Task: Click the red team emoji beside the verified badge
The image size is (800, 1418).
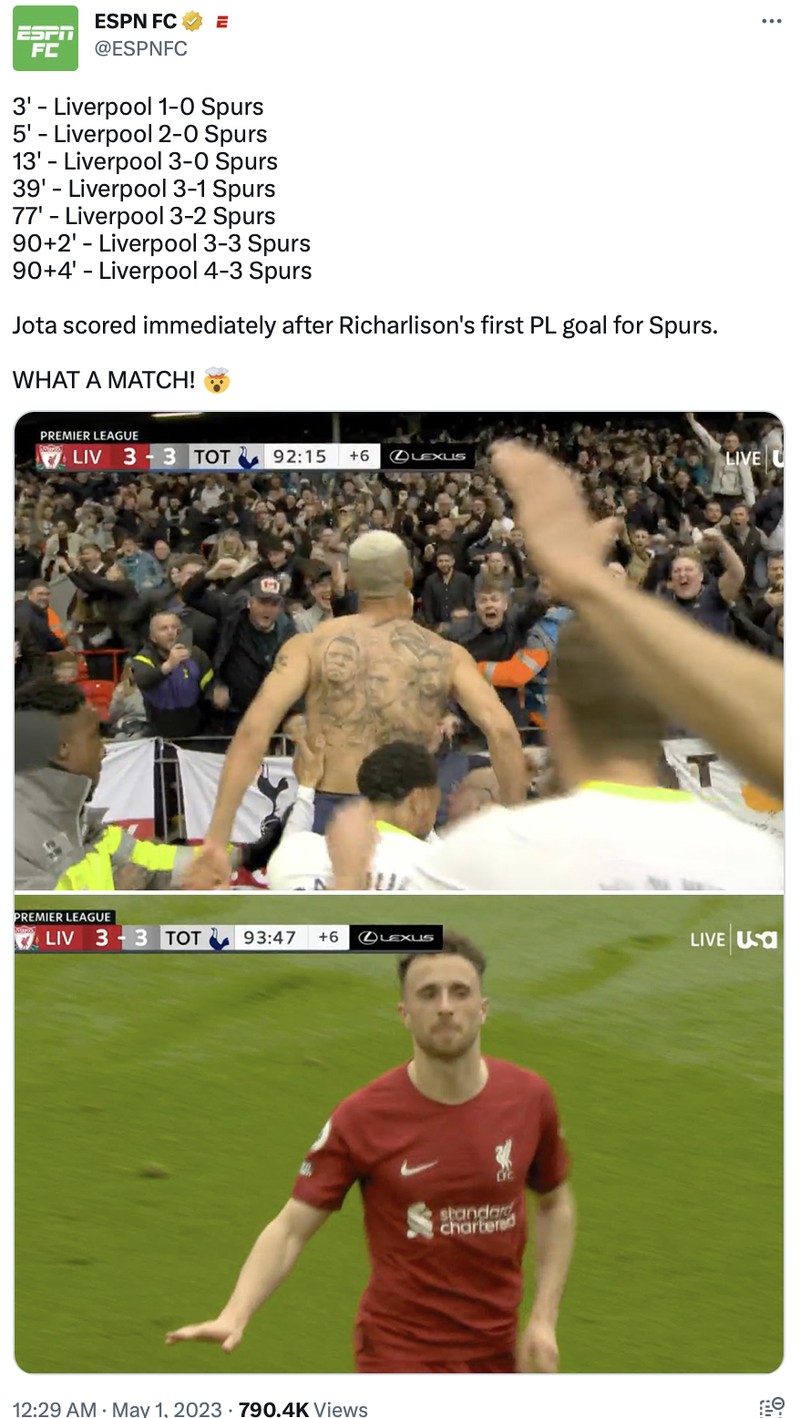Action: [x=221, y=20]
